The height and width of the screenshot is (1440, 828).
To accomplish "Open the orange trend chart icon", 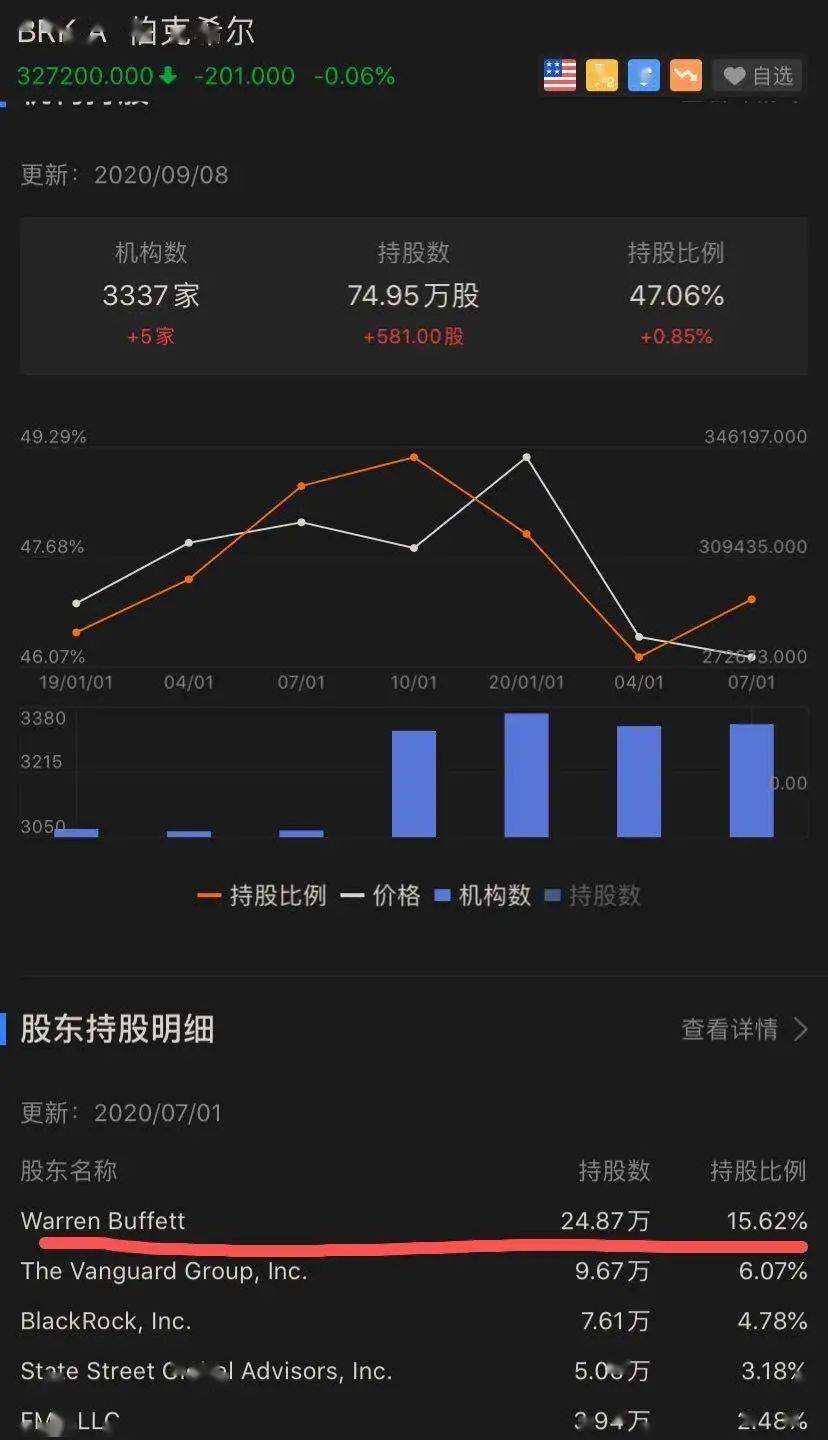I will 685,75.
